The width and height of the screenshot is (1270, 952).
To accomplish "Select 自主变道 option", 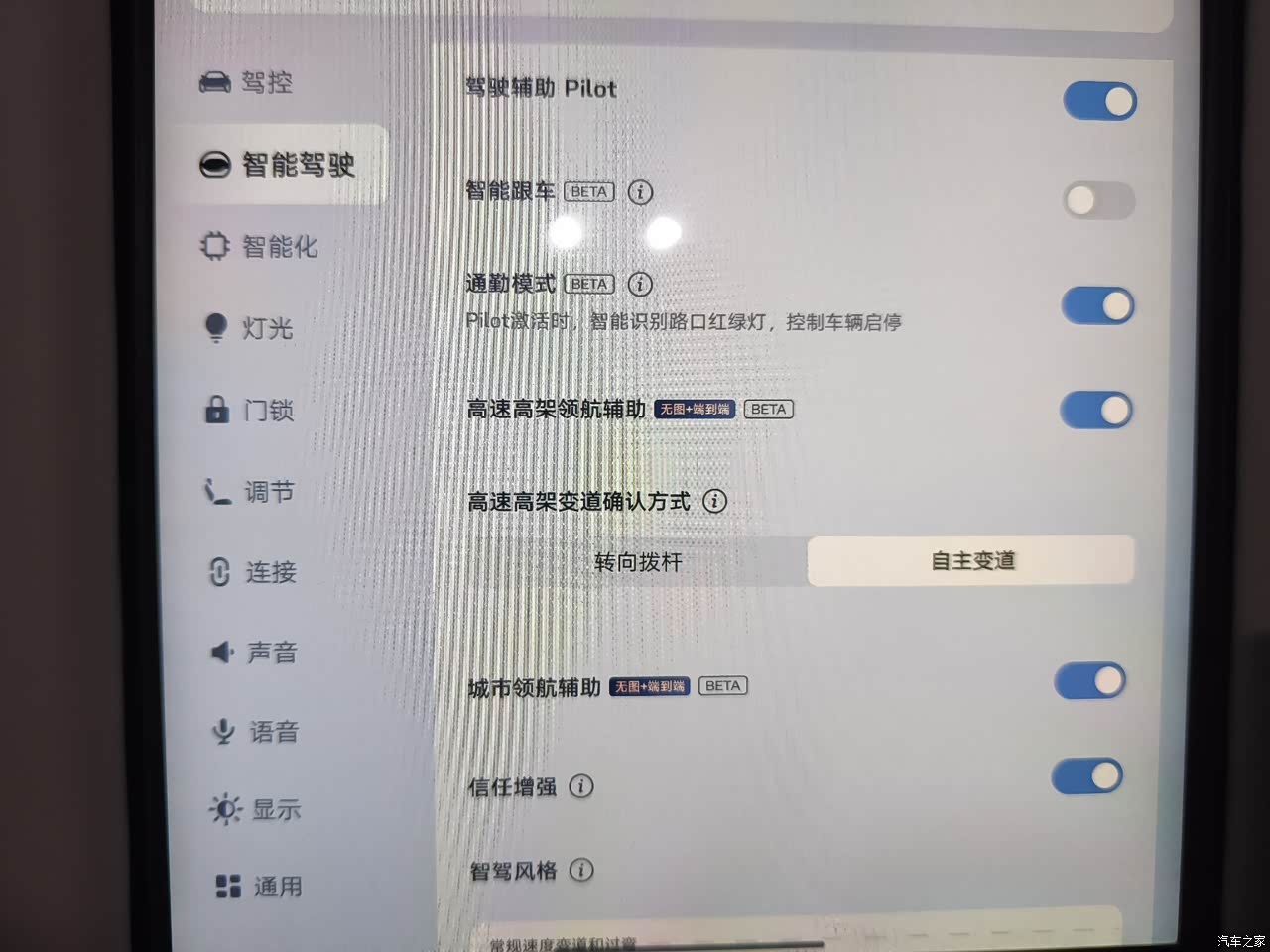I will tap(971, 561).
